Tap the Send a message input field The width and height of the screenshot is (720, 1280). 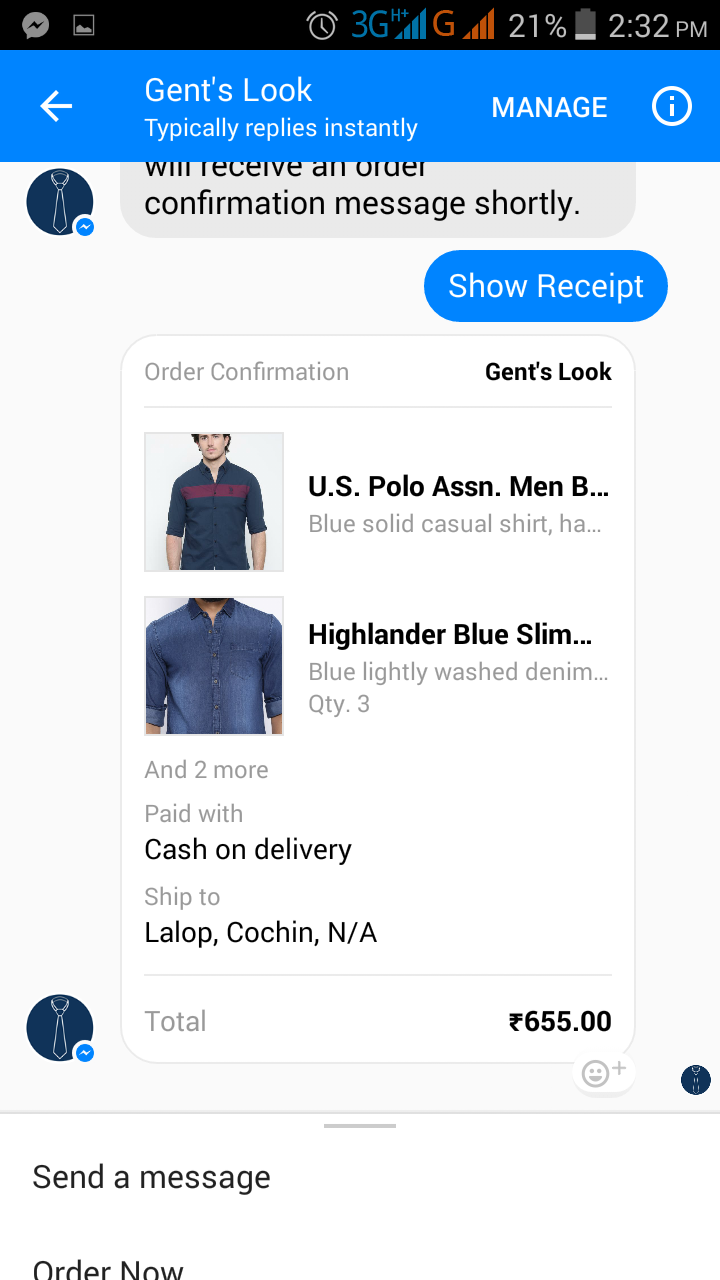(150, 1176)
